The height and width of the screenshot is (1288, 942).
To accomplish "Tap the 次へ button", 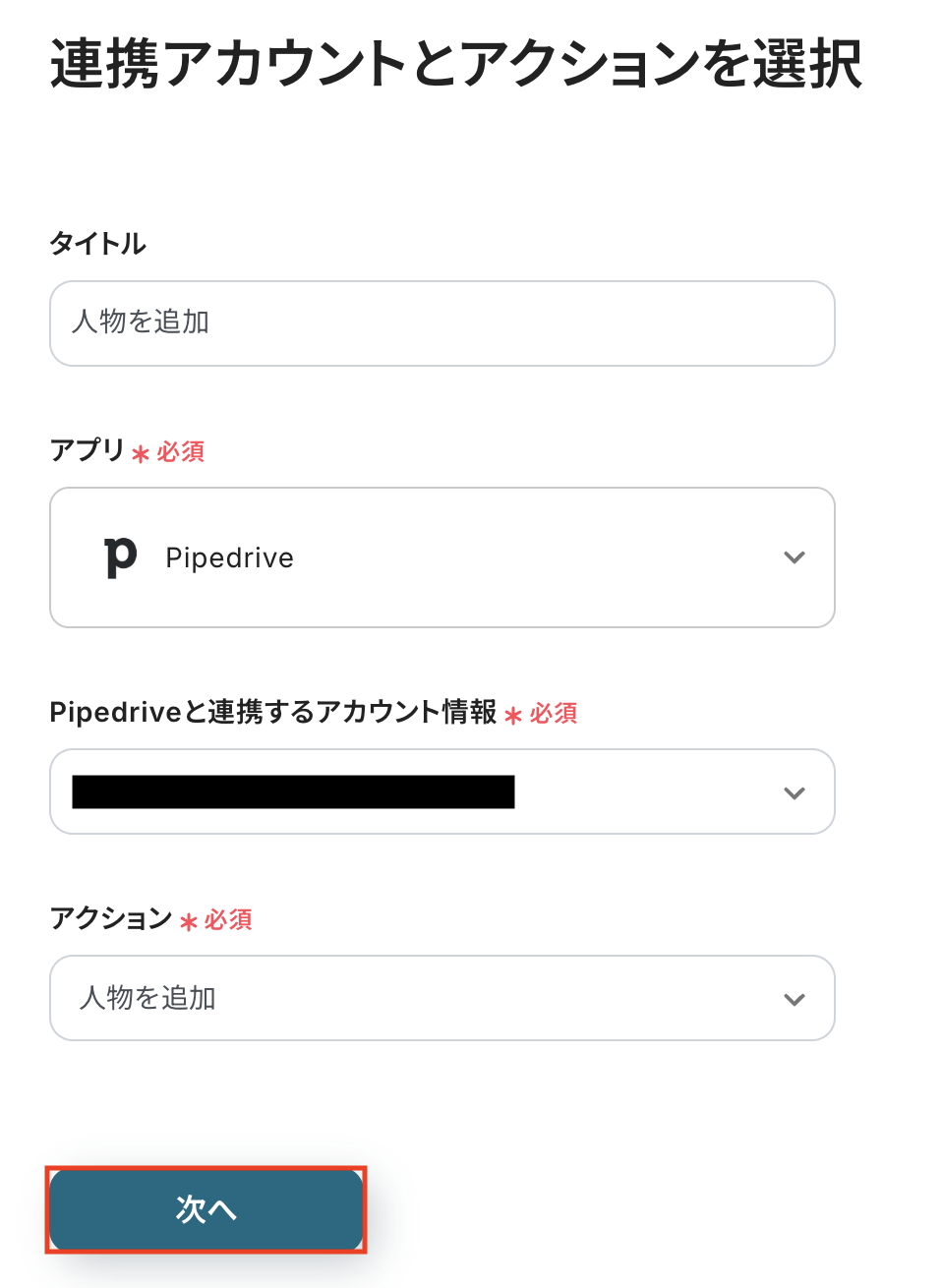I will pos(206,1209).
